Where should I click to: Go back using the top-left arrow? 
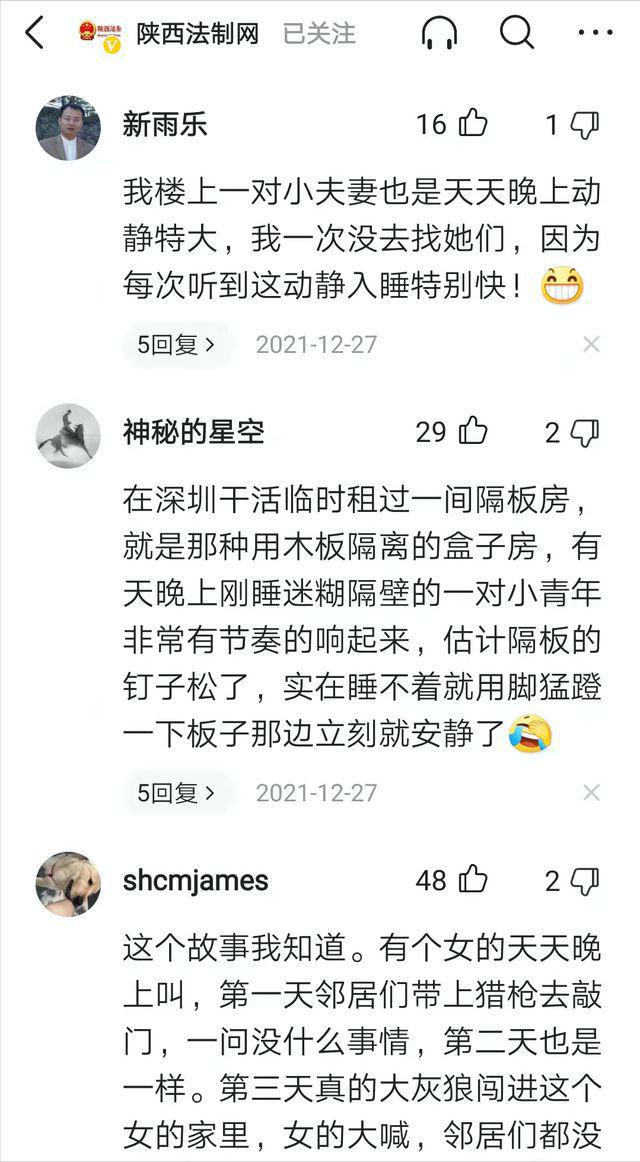coord(34,33)
